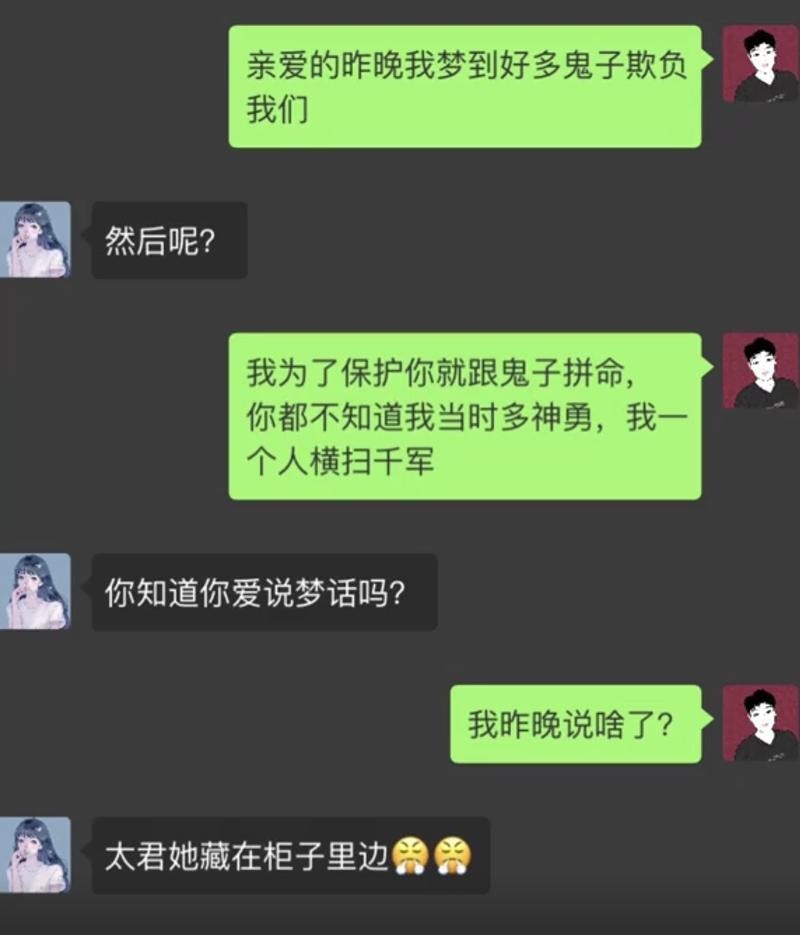
Task: Open the avatar beside 太君她藏在柜子里边
Action: [36, 855]
